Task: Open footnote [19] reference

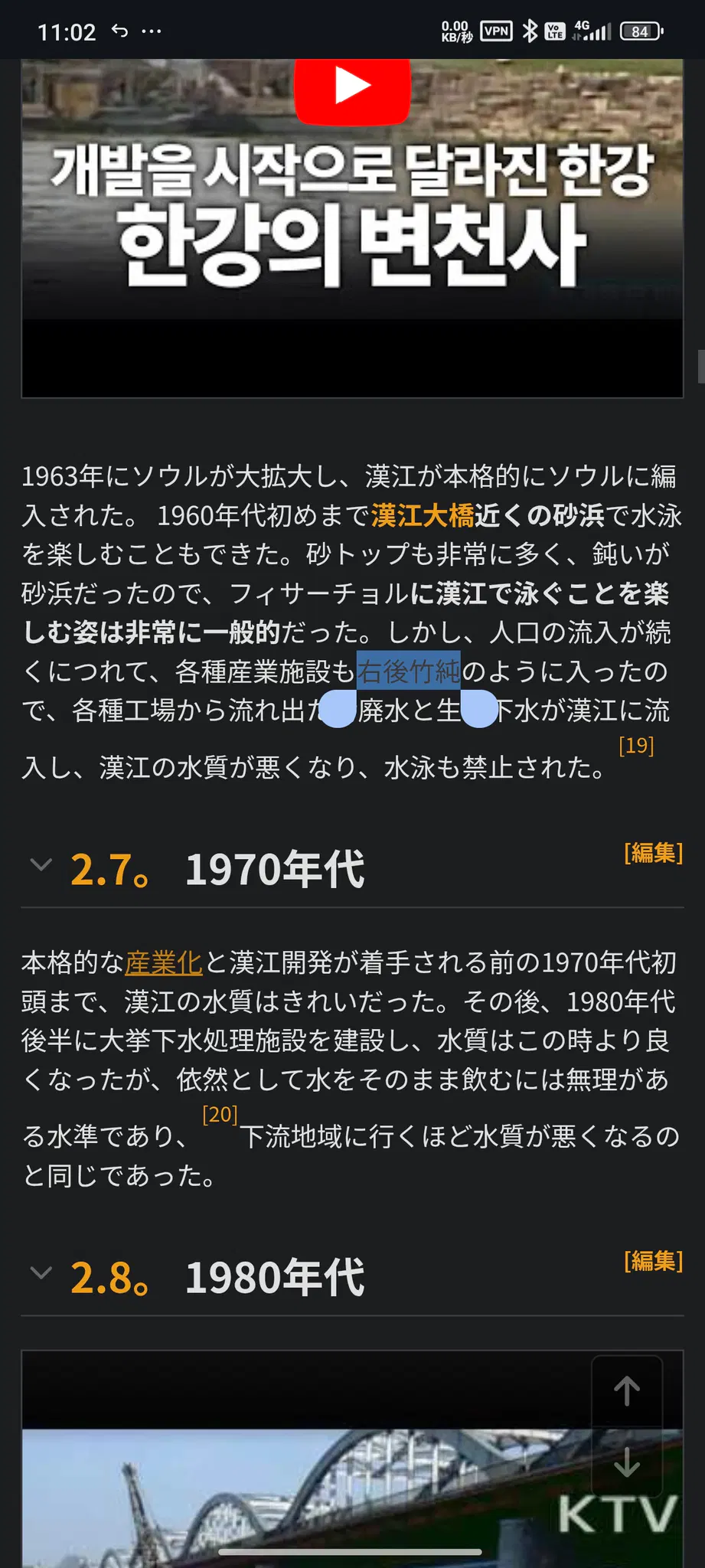Action: (x=636, y=745)
